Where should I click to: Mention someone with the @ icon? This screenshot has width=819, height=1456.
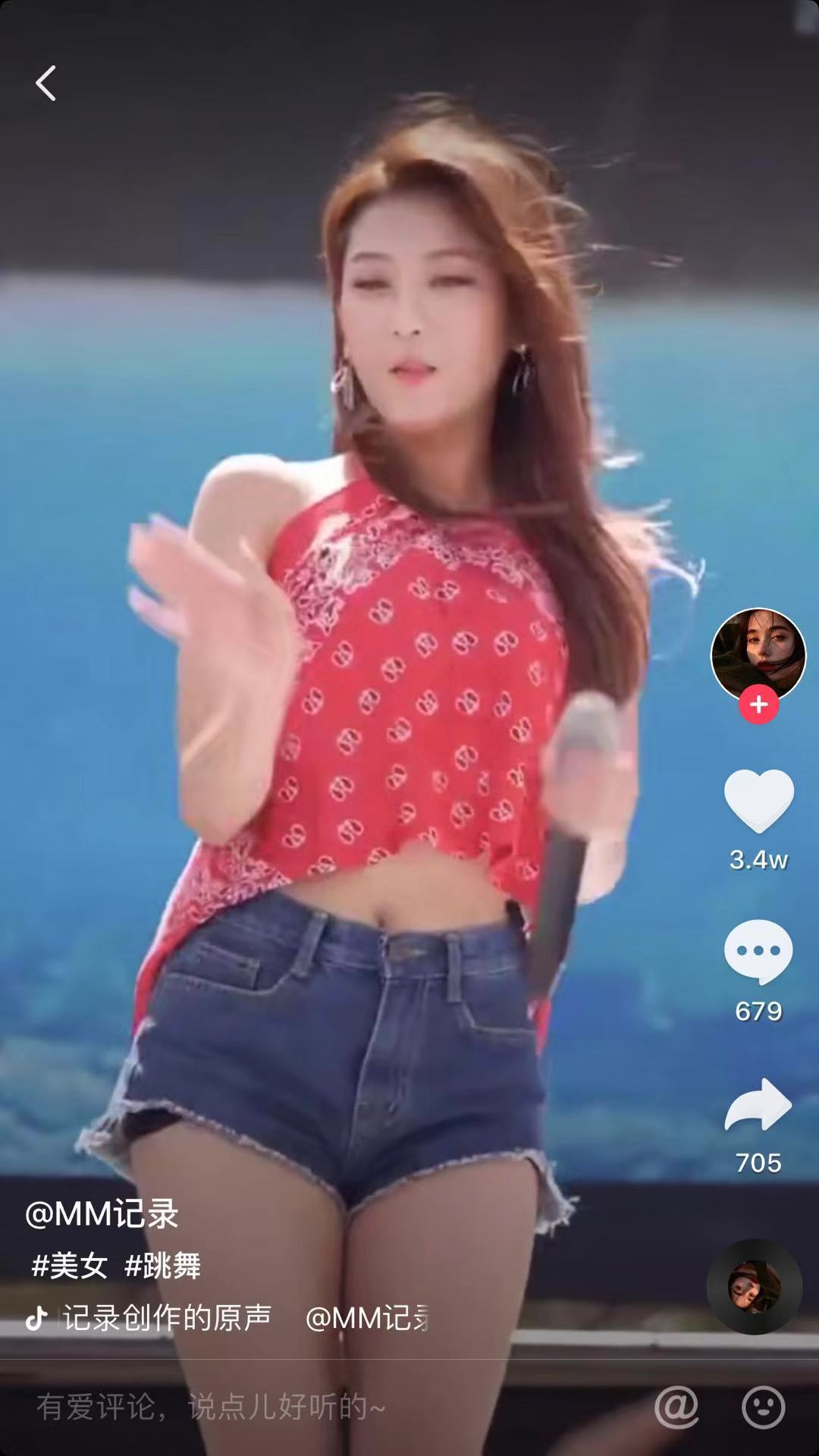pyautogui.click(x=676, y=1407)
